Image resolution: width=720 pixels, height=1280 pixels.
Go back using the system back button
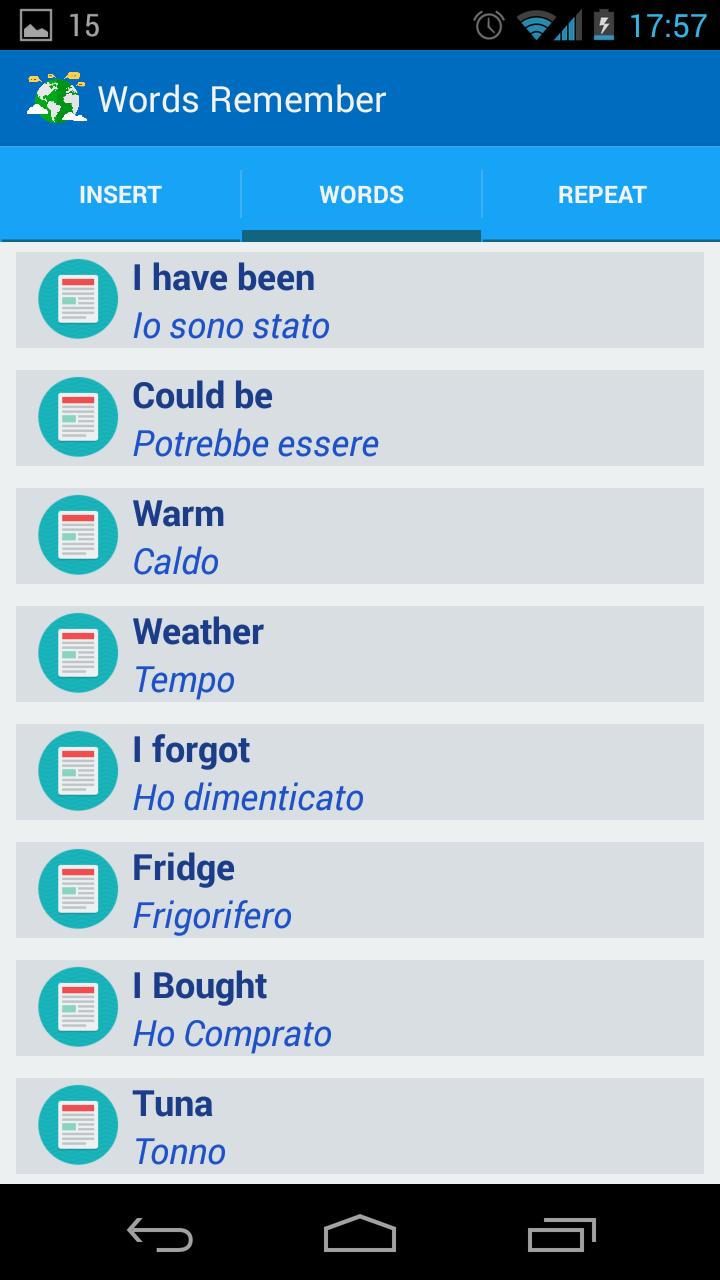click(160, 1234)
